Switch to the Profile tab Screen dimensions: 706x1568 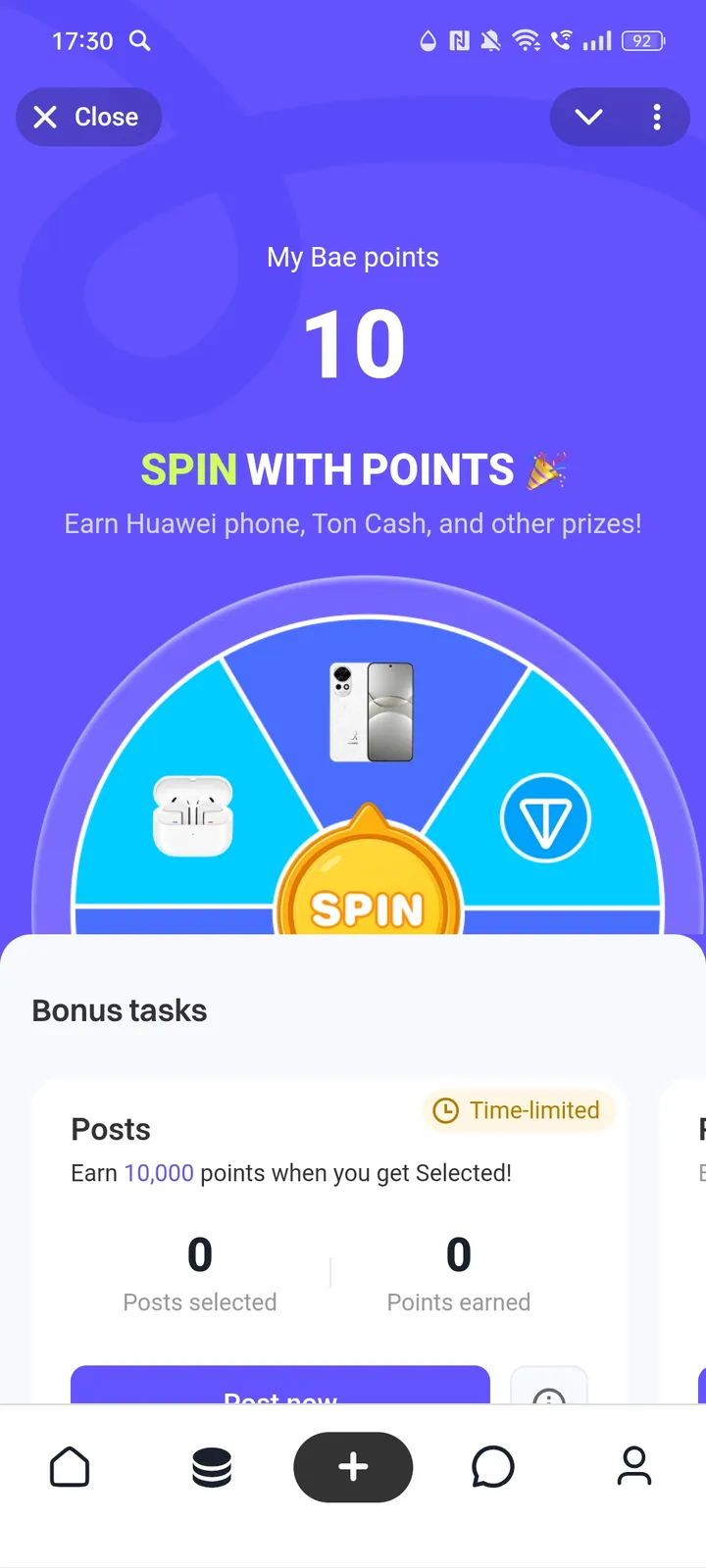pyautogui.click(x=634, y=1467)
